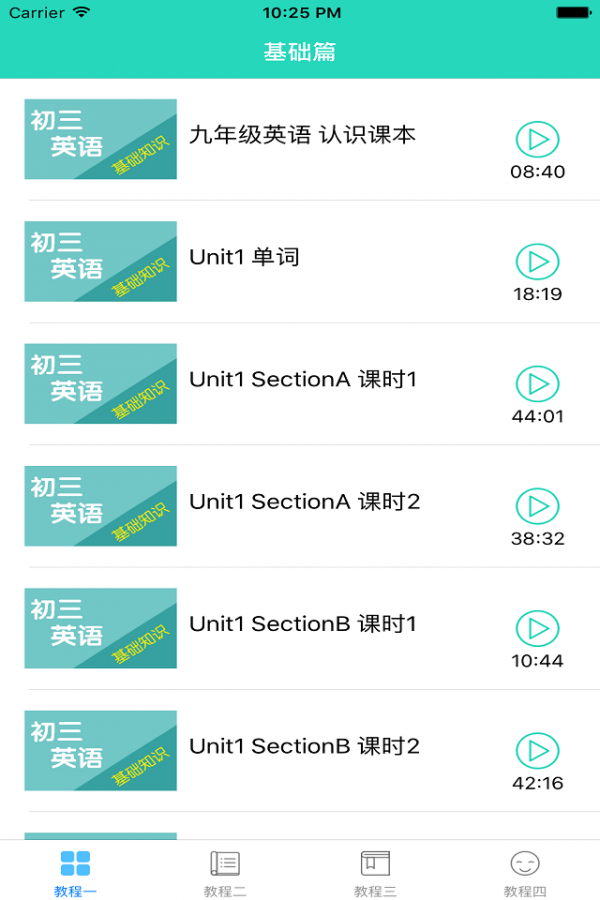600x900 pixels.
Task: Open the 九年级英语 认识课本 thumbnail
Action: pos(100,139)
